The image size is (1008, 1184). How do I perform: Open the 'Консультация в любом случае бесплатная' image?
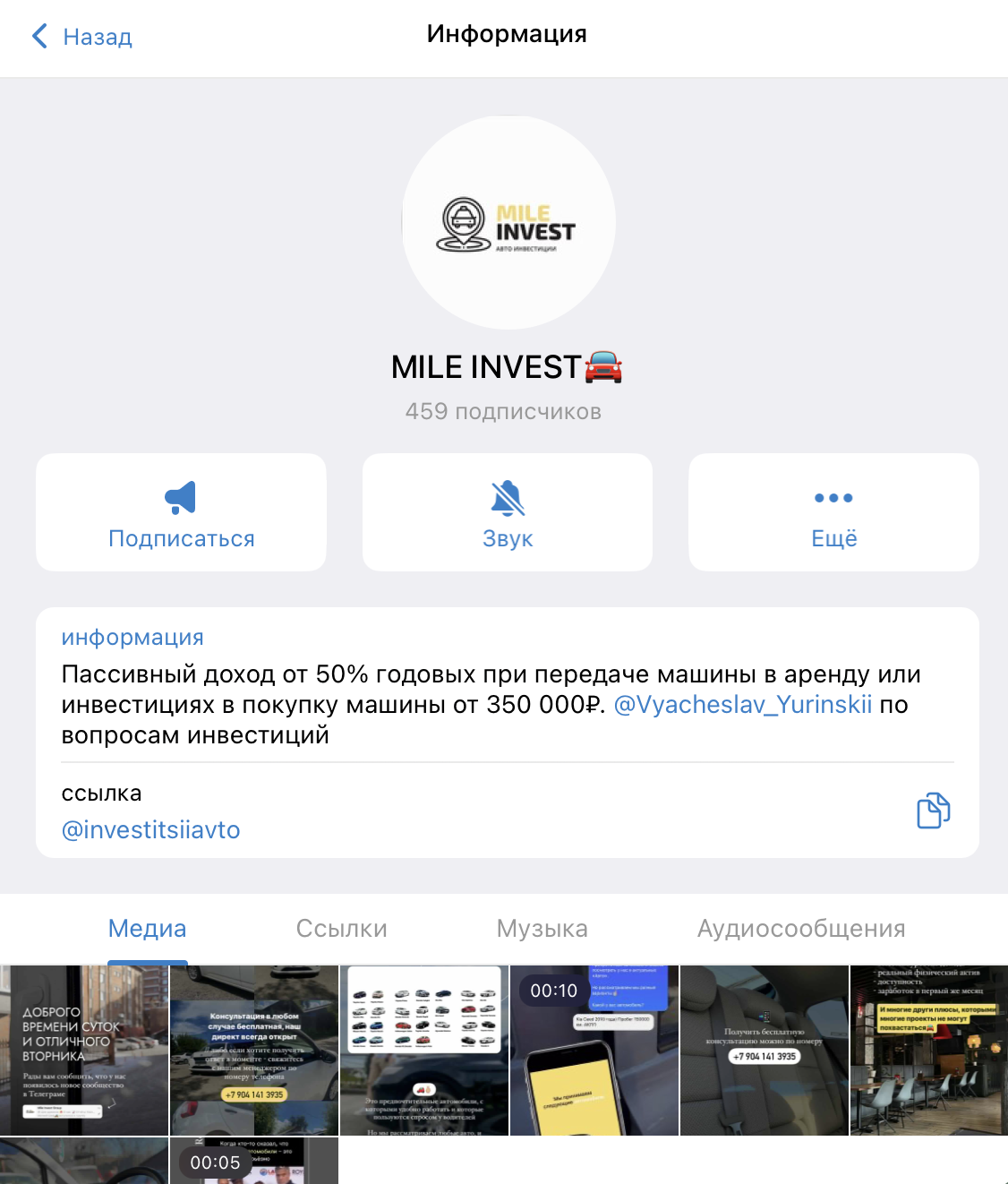[x=254, y=1051]
